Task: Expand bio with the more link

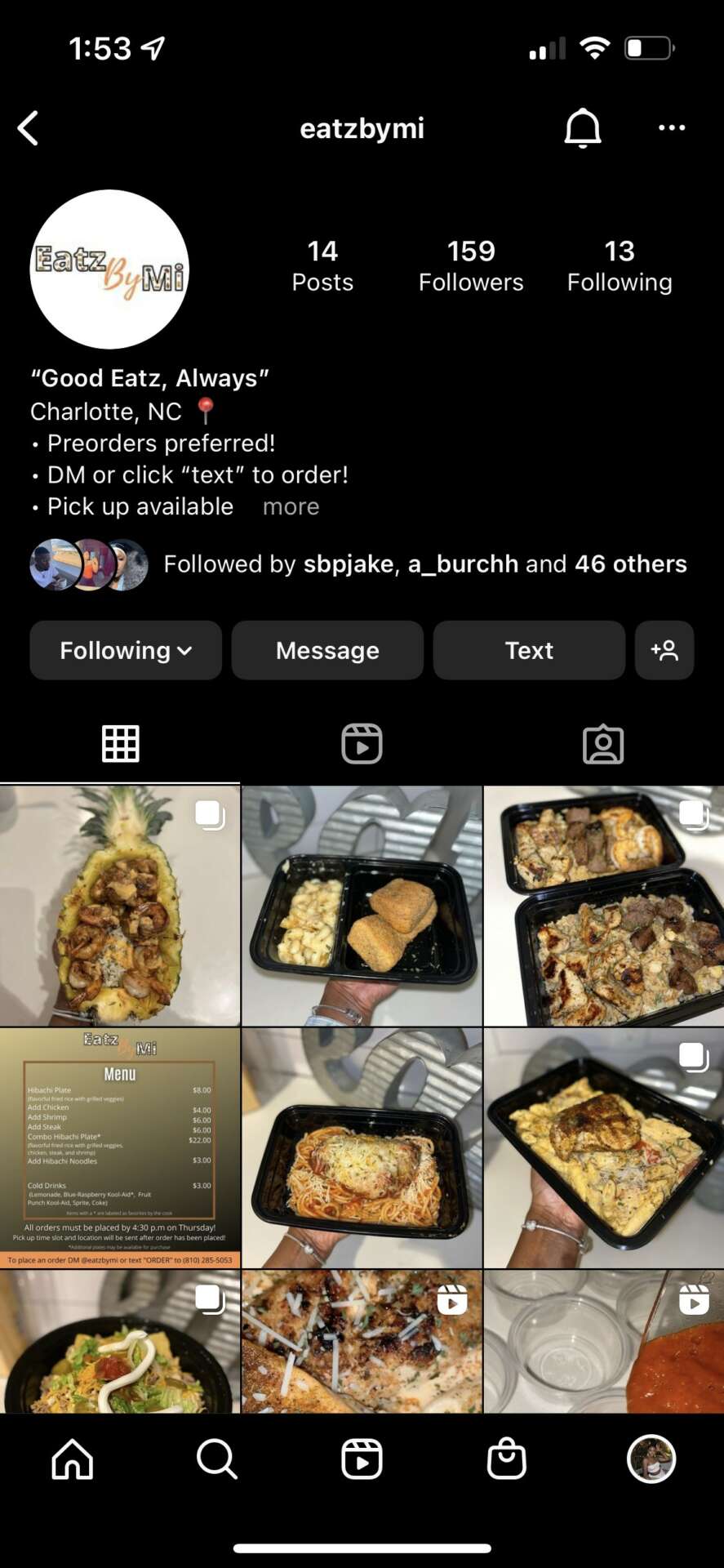Action: (291, 507)
